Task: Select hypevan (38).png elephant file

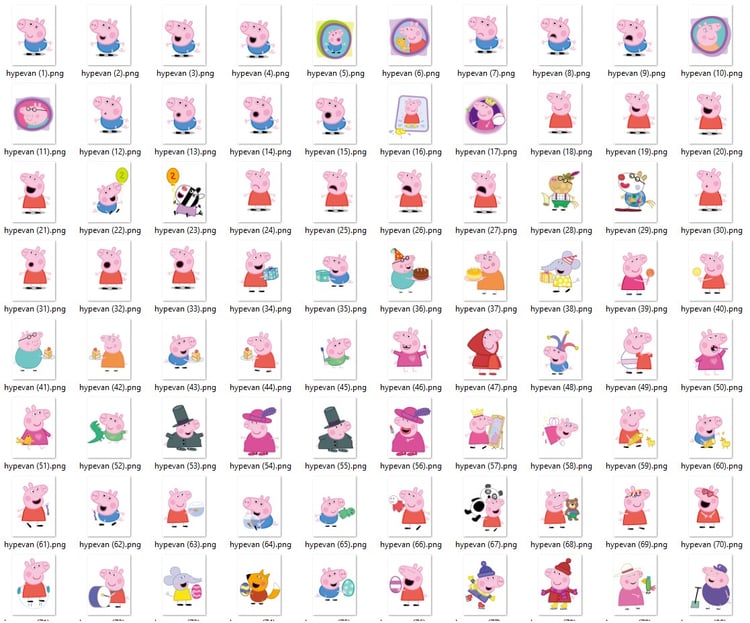Action: click(x=558, y=269)
